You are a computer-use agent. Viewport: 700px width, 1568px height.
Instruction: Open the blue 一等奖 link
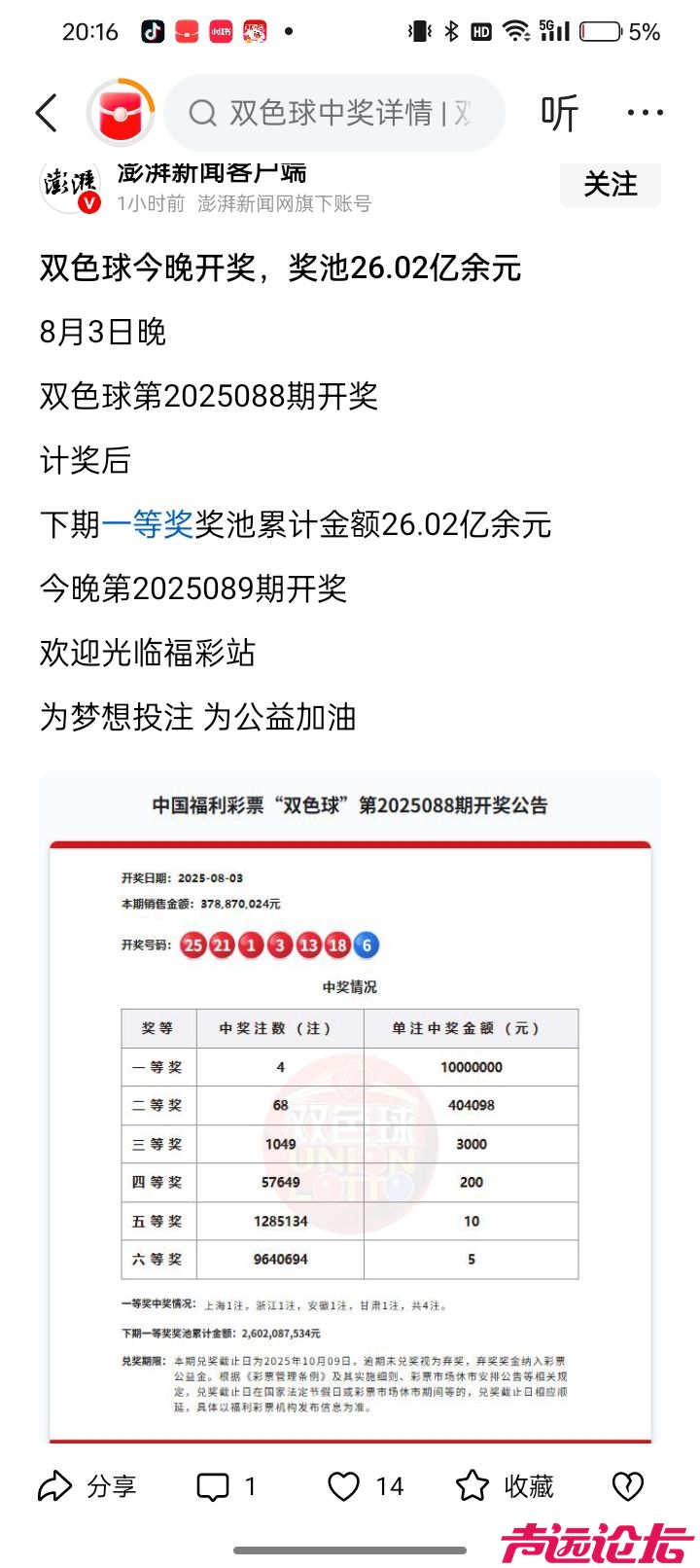point(147,524)
